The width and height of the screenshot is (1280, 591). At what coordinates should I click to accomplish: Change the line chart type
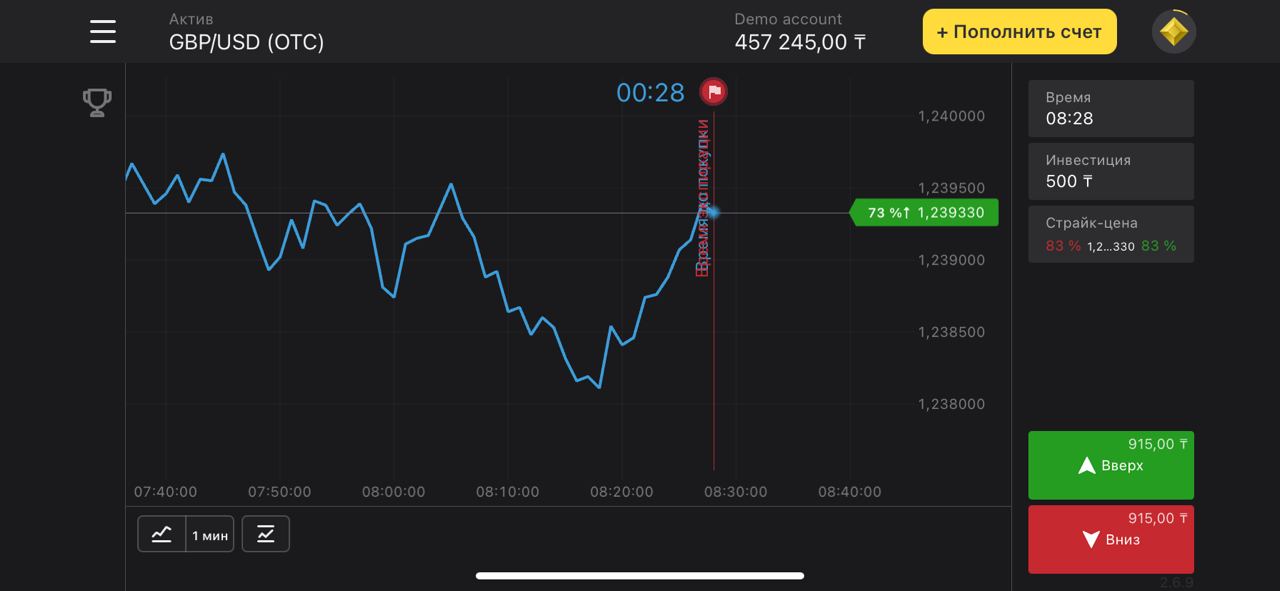pos(162,534)
